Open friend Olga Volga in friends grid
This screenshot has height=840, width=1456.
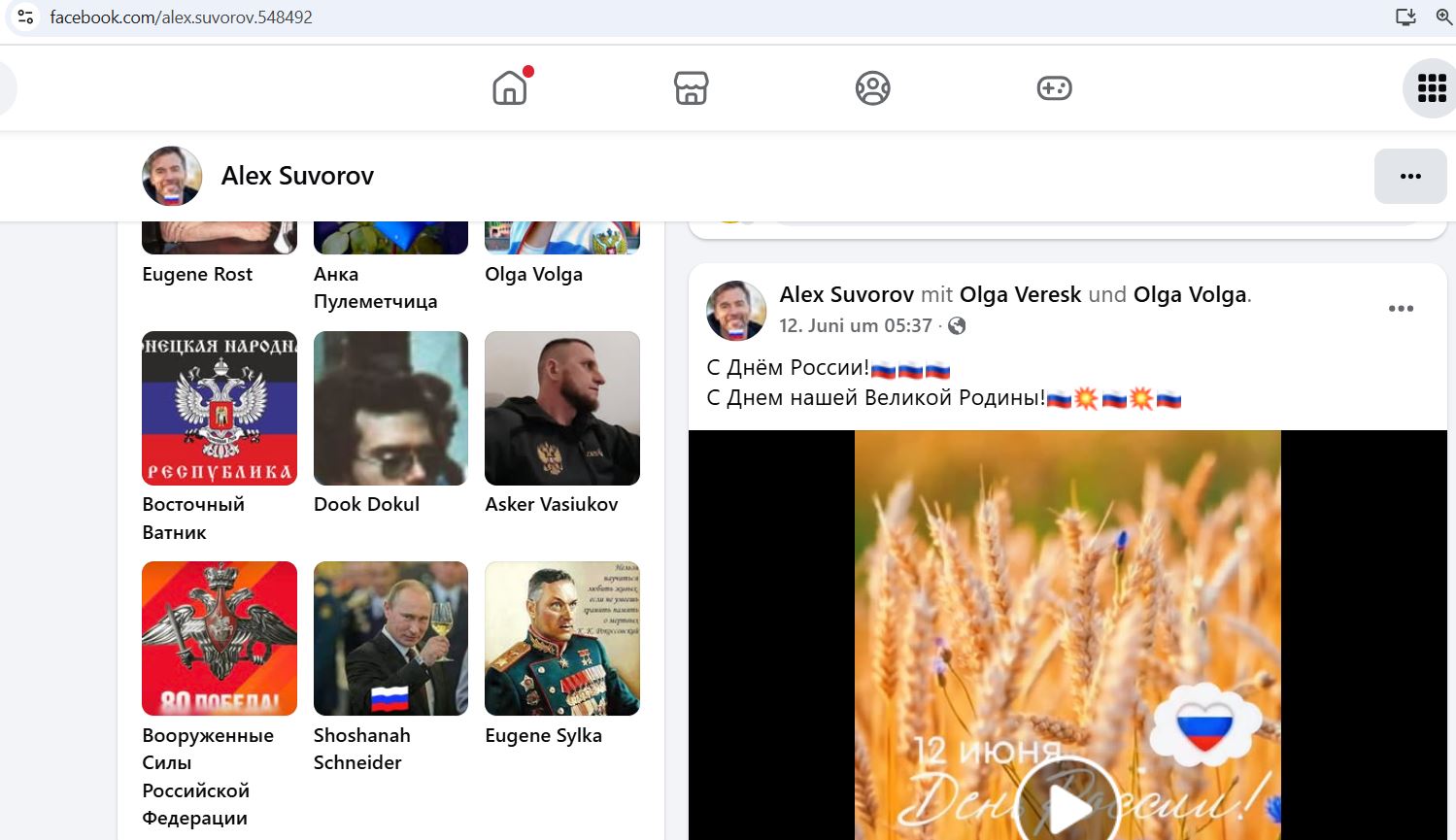(533, 275)
